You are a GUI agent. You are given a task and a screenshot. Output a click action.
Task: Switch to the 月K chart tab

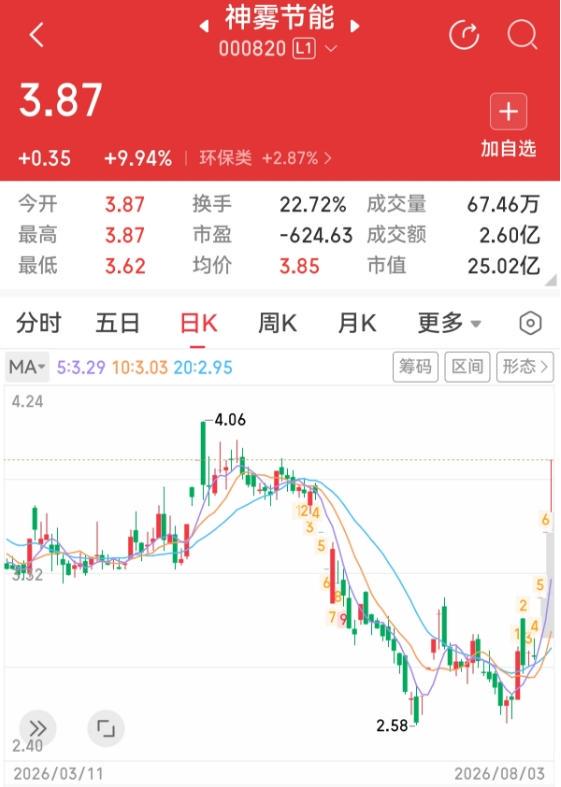(357, 323)
